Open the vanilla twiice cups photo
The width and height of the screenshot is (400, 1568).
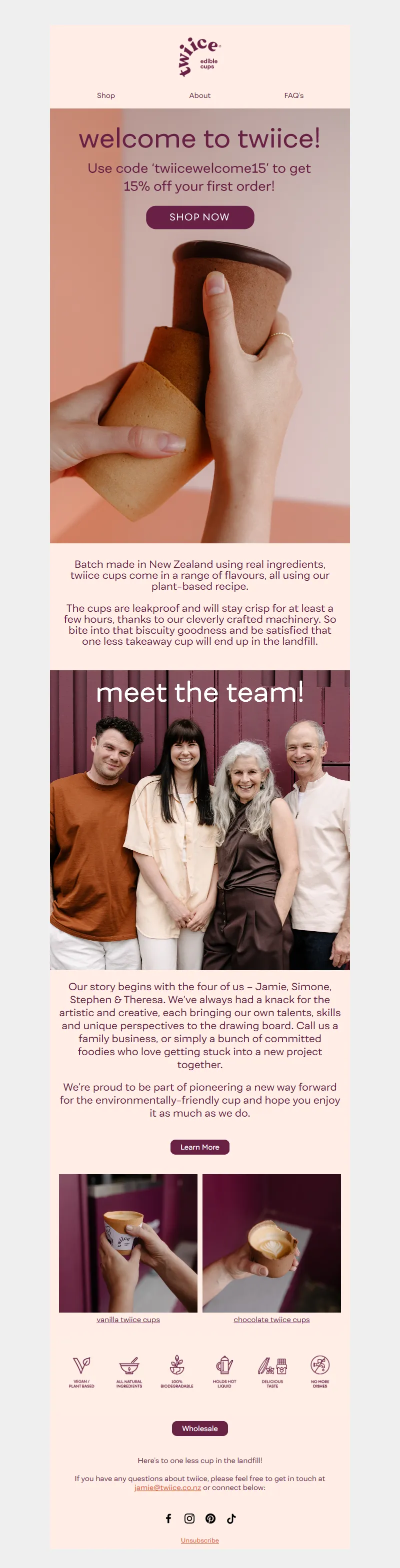click(x=128, y=1243)
